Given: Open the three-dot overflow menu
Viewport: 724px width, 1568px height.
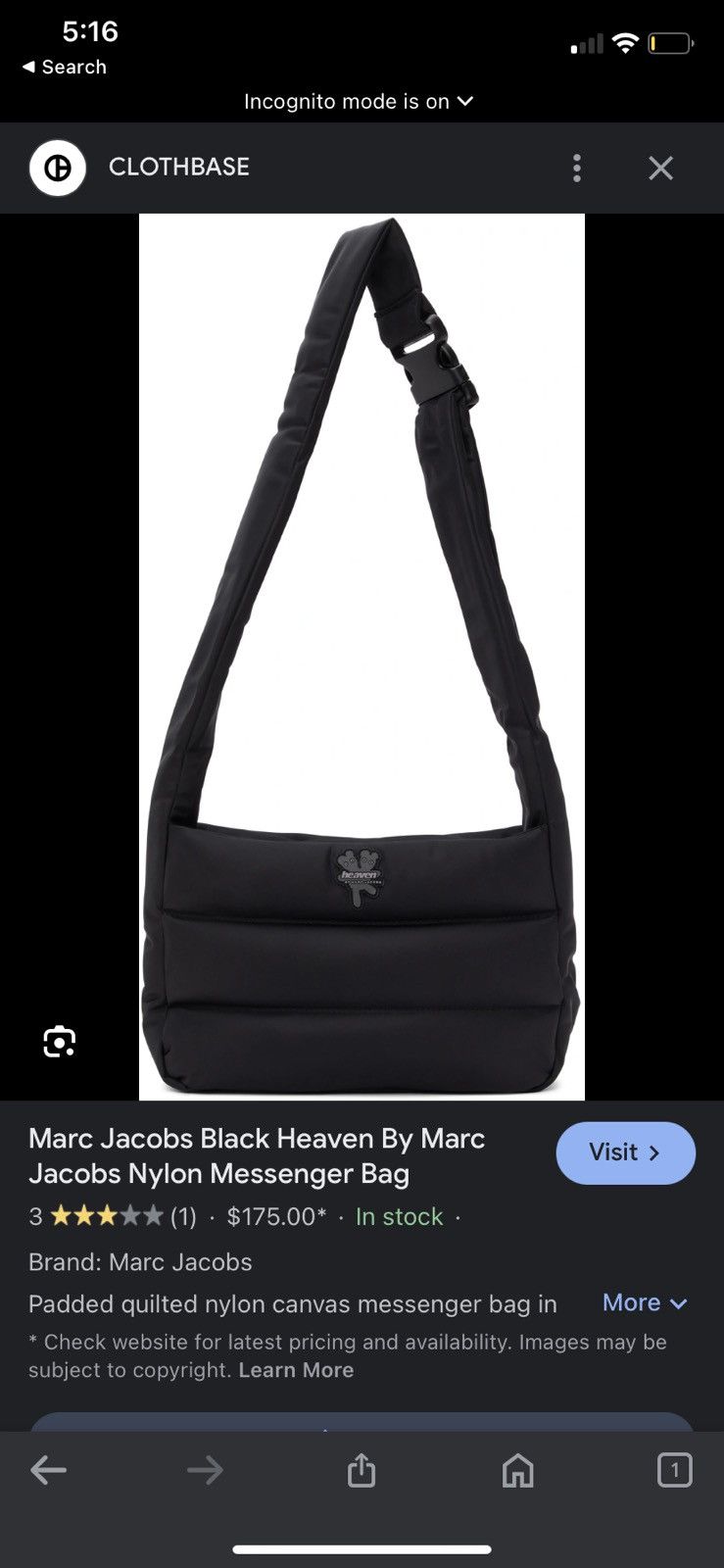Looking at the screenshot, I should point(577,169).
